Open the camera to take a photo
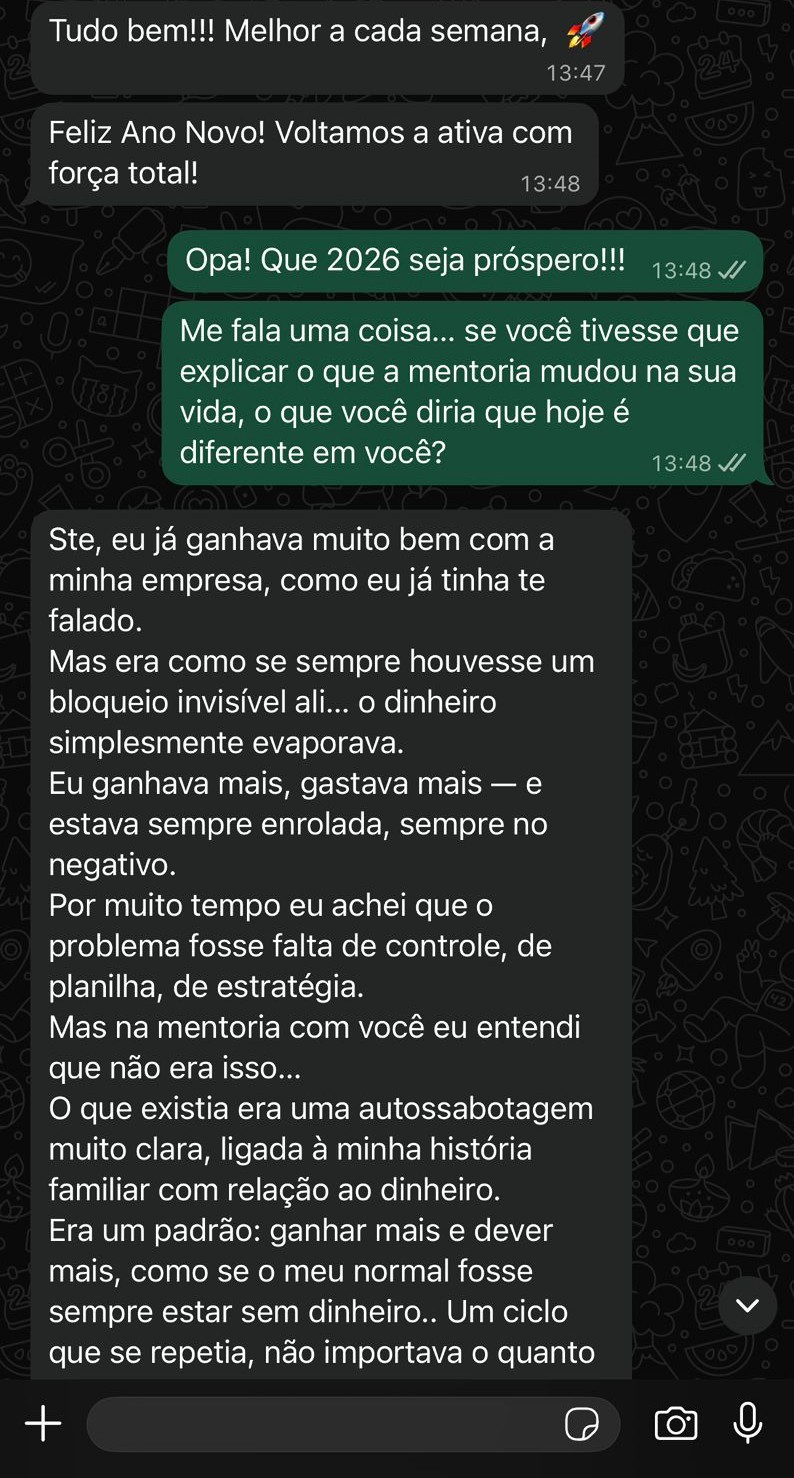 pyautogui.click(x=675, y=1423)
